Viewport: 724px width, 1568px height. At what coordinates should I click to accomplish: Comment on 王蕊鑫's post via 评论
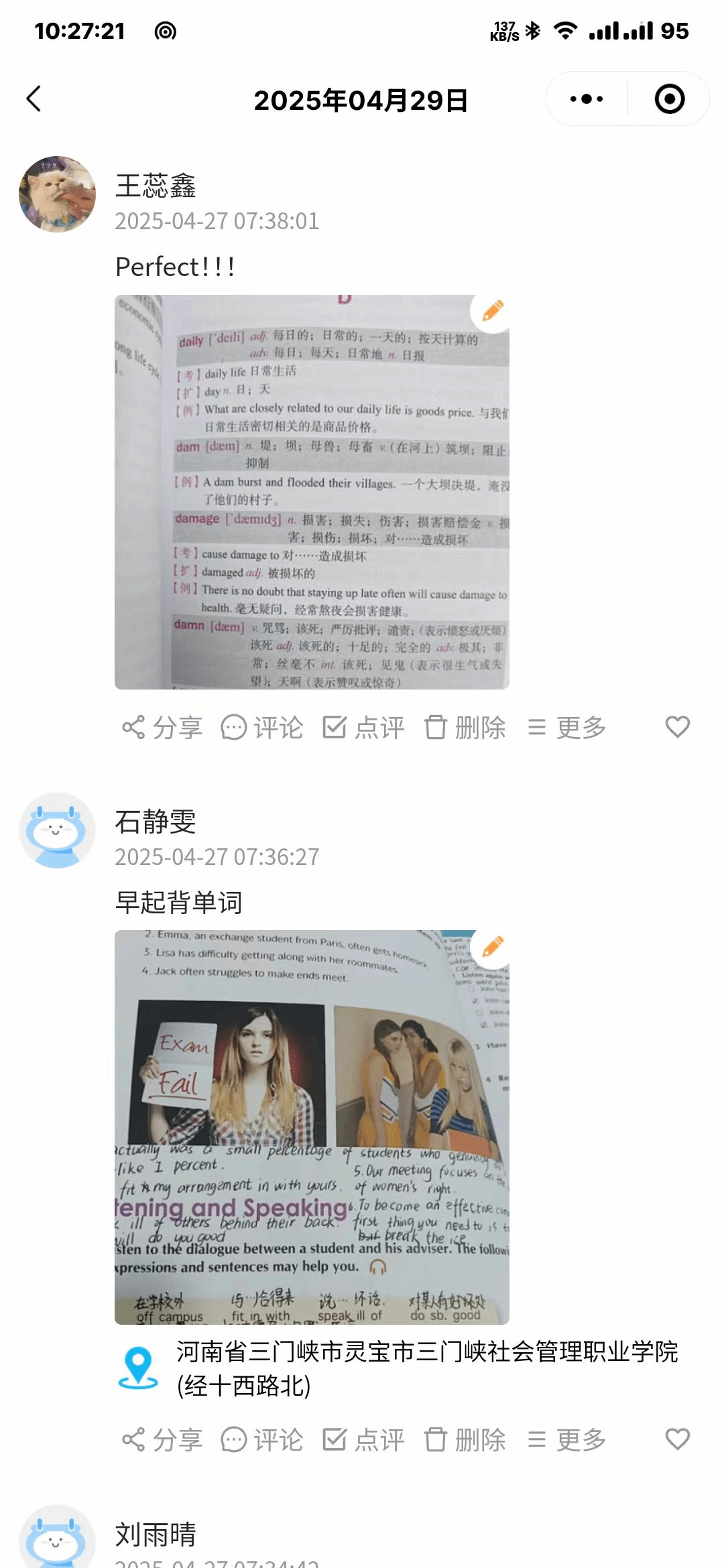tap(262, 728)
